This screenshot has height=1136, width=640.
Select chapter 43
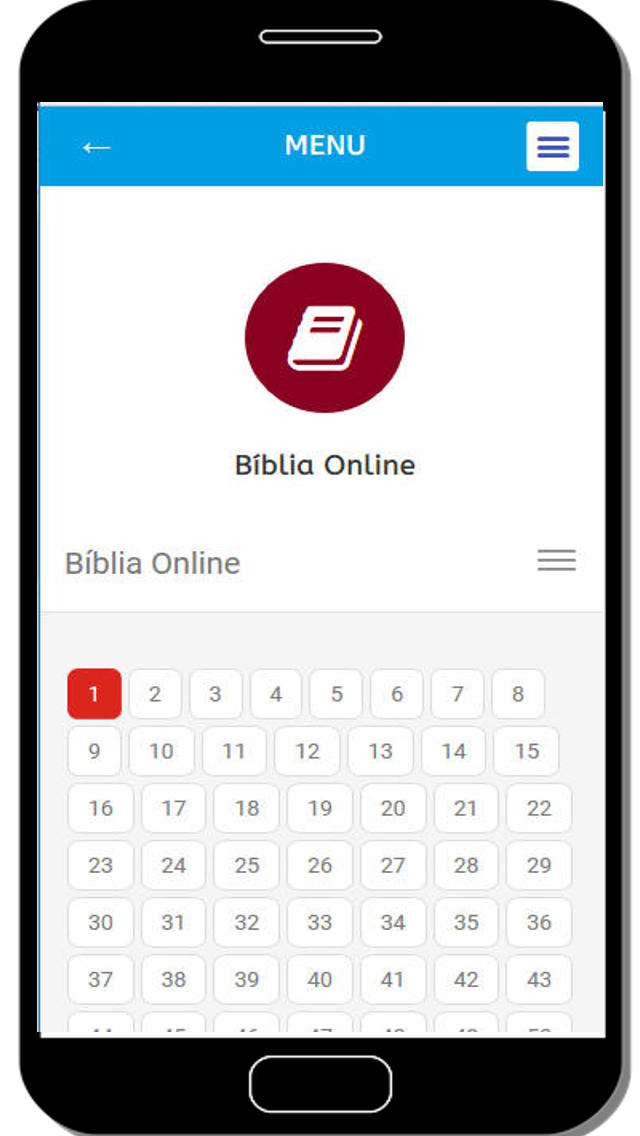539,979
